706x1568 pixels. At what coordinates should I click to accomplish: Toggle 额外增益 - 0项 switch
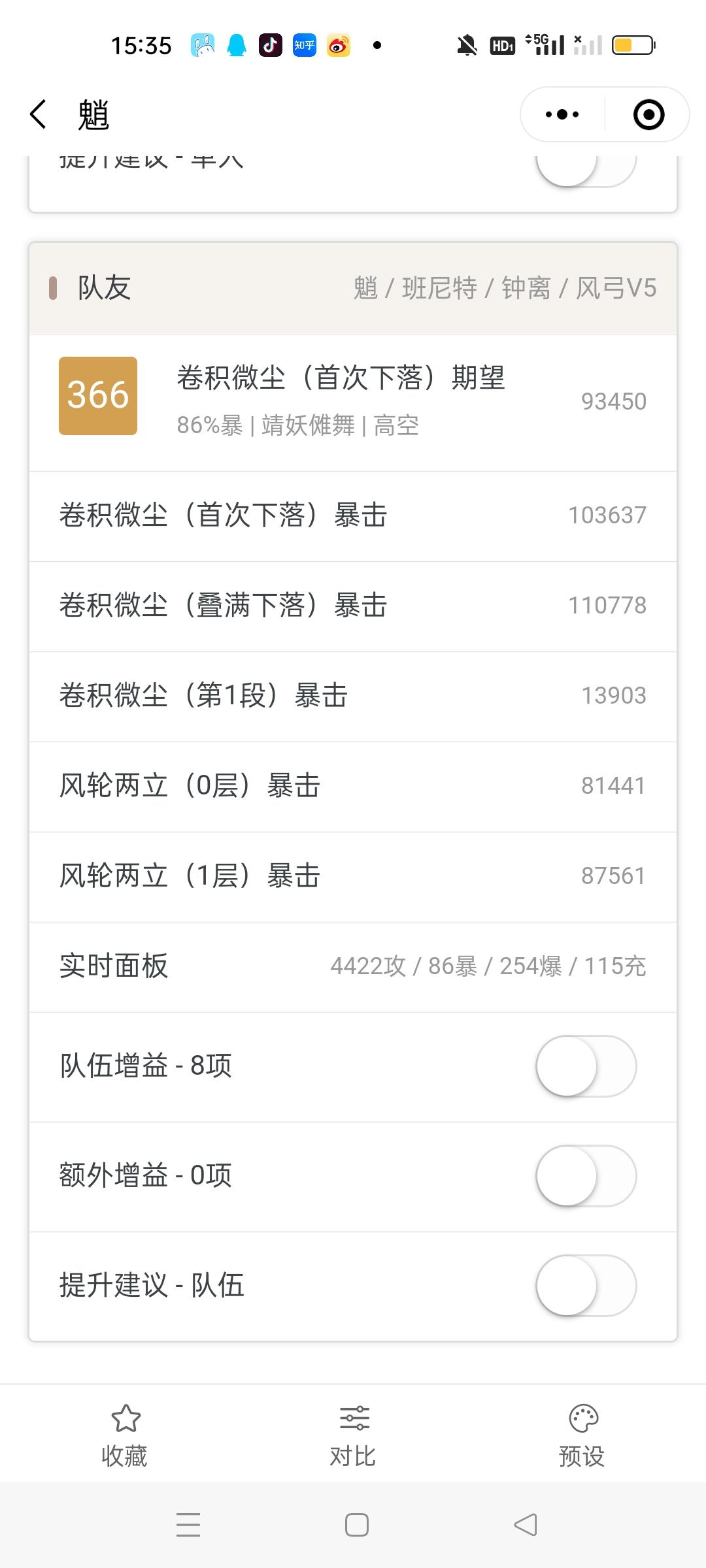pyautogui.click(x=586, y=1176)
